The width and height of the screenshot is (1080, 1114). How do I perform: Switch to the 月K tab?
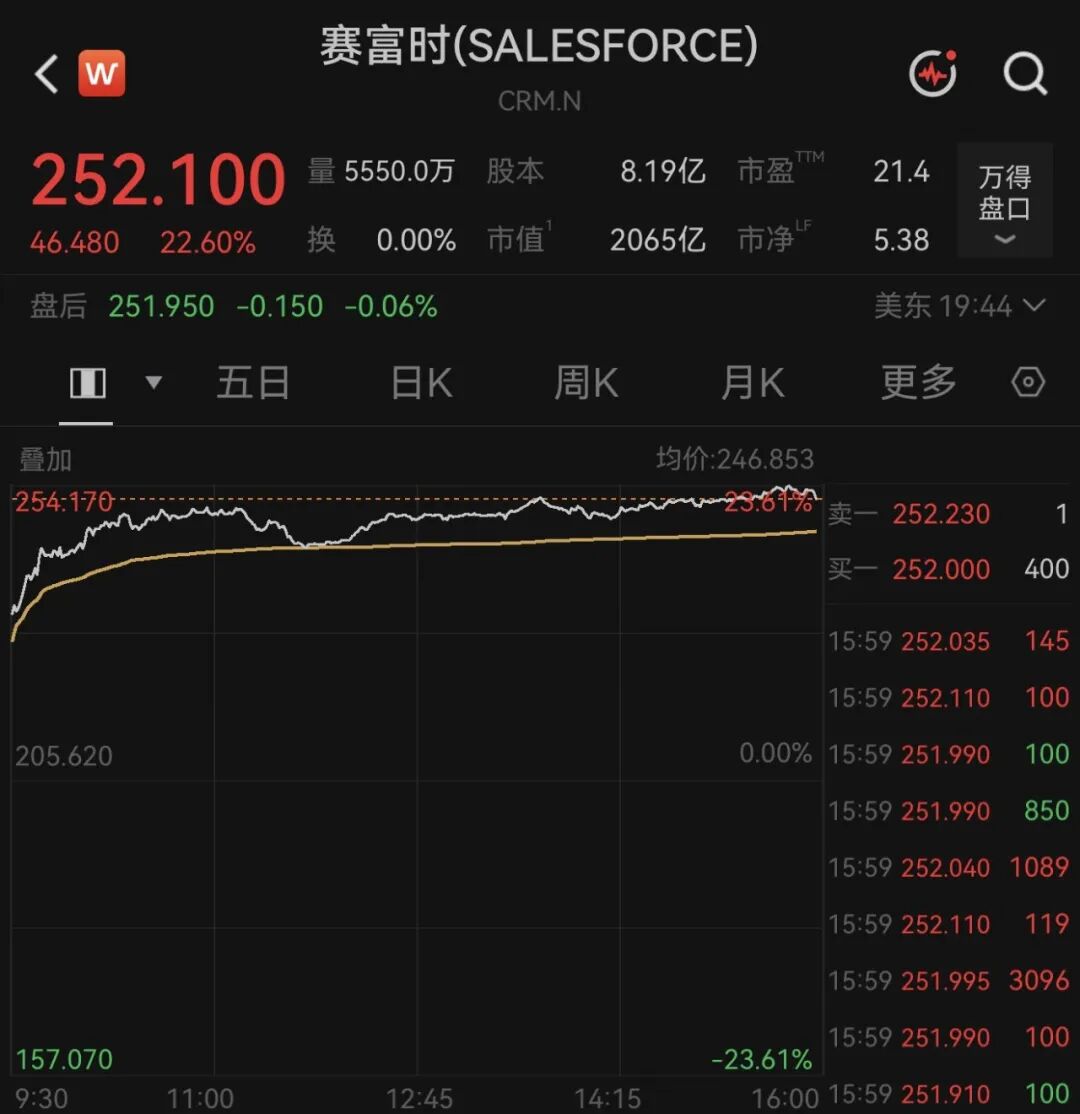click(x=752, y=383)
